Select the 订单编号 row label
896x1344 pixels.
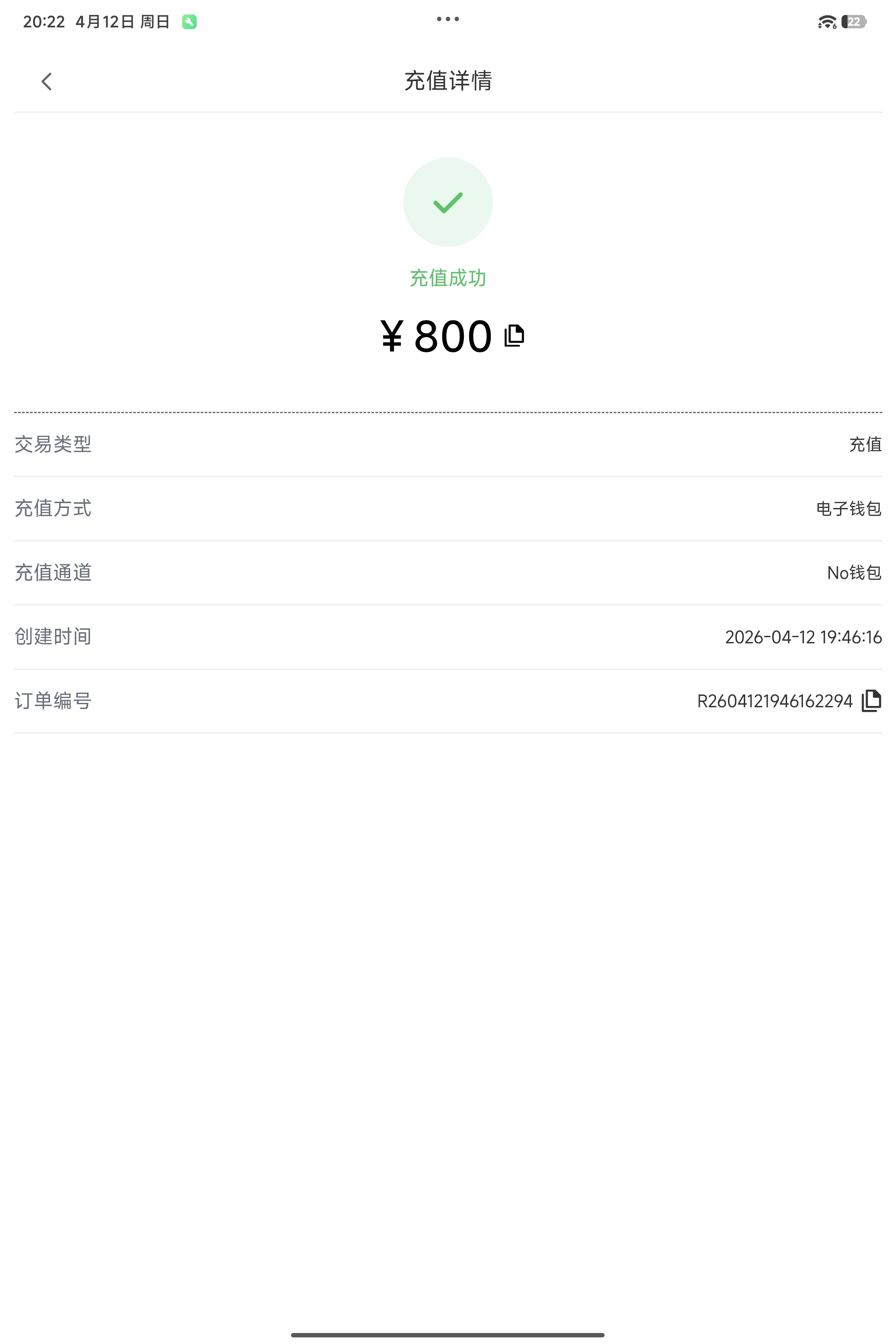click(x=52, y=702)
